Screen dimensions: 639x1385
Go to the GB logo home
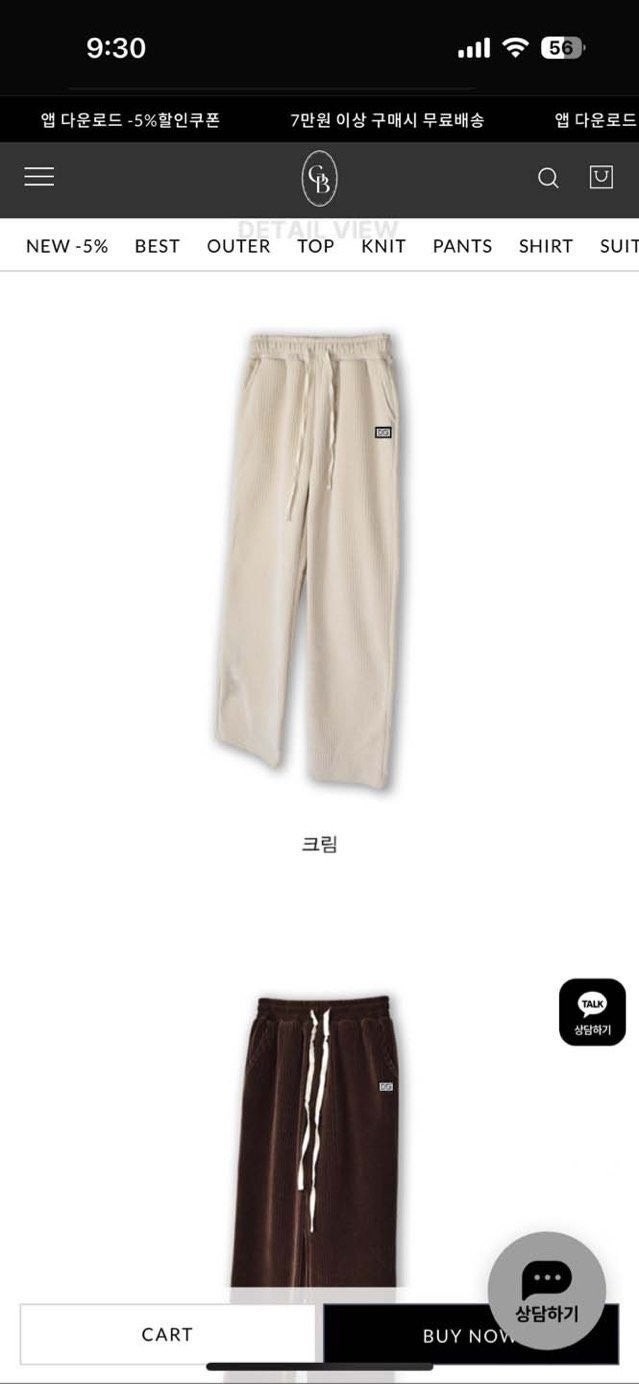pyautogui.click(x=319, y=179)
